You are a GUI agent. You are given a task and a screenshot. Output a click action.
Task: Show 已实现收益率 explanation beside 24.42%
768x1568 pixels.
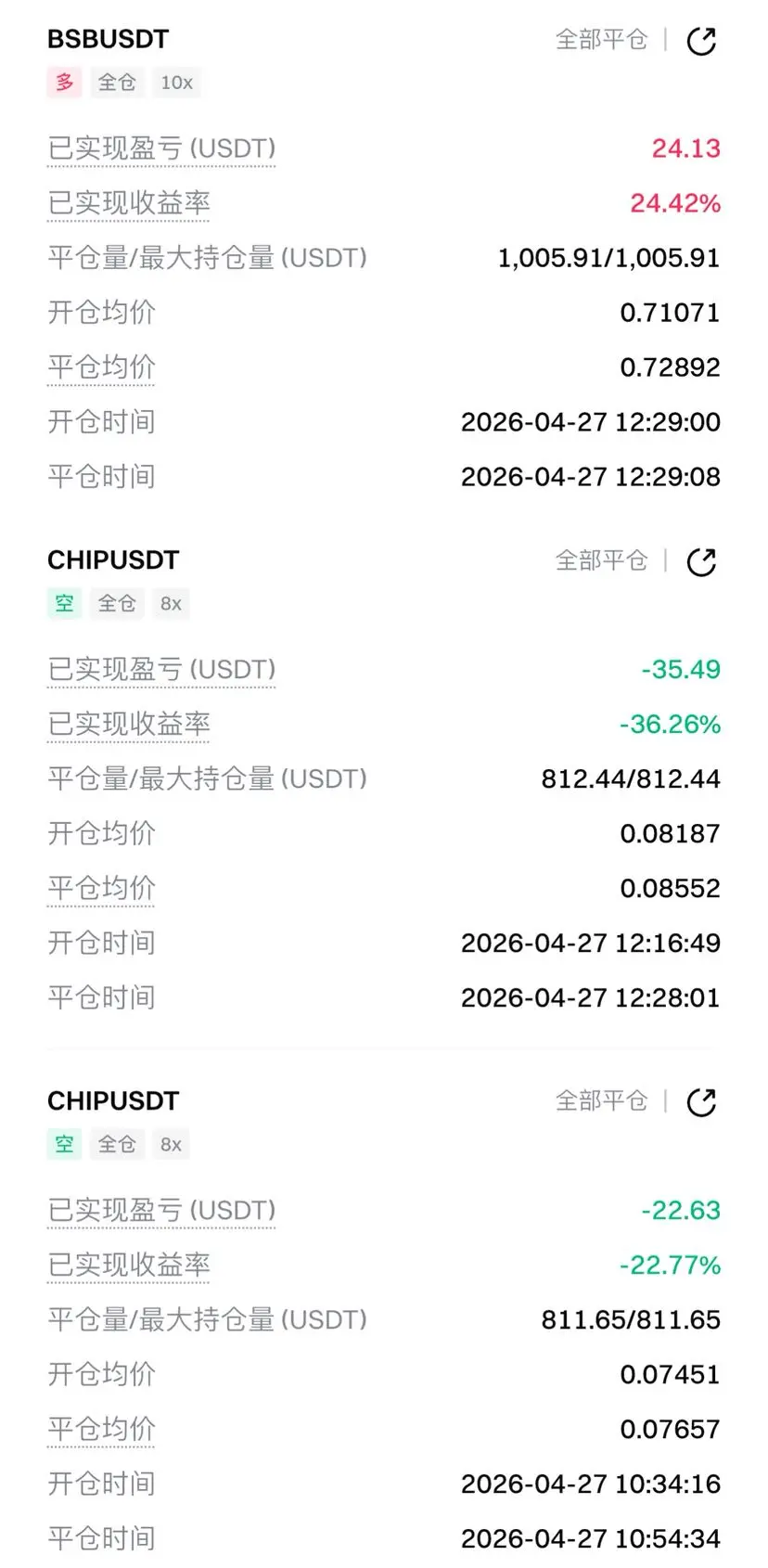click(x=129, y=204)
